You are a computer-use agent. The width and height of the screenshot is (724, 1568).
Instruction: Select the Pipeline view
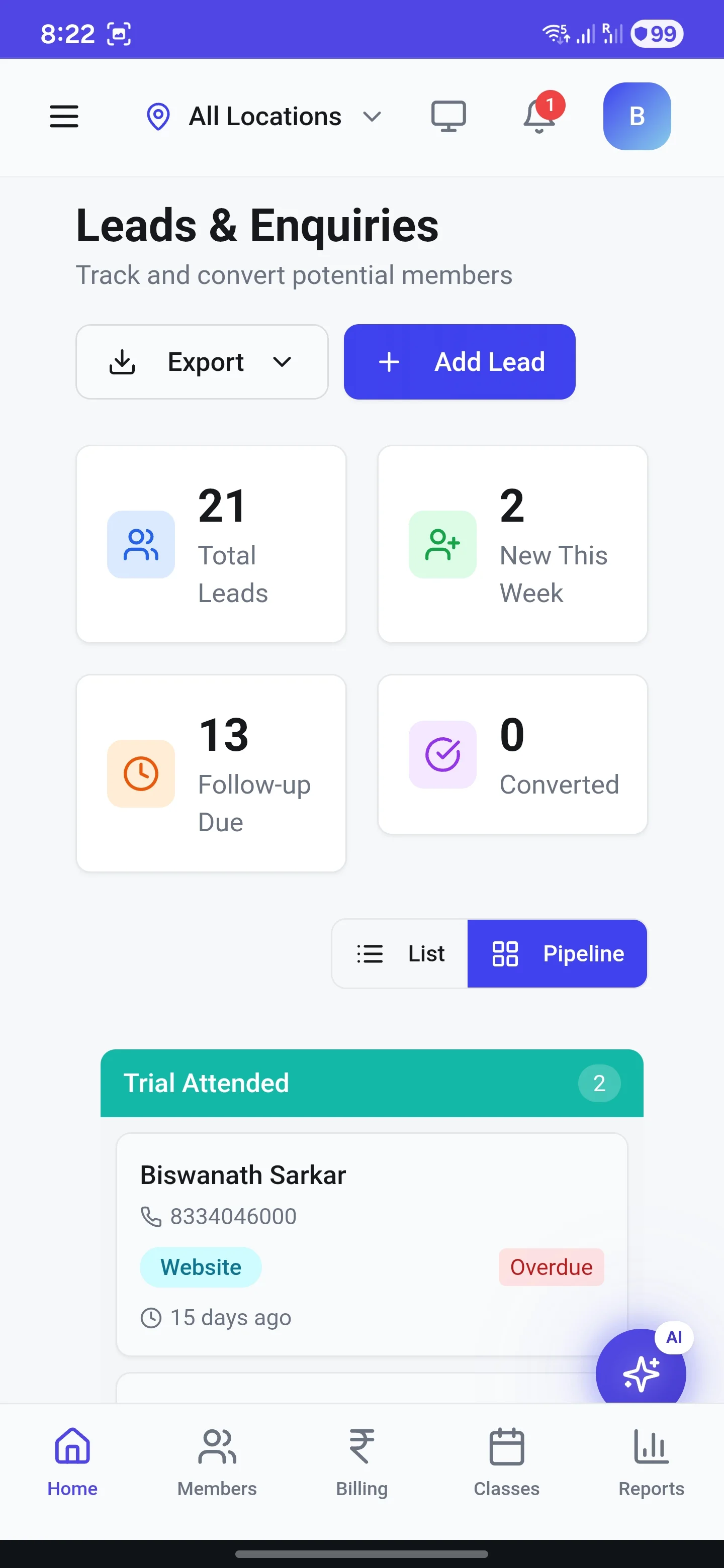click(557, 953)
